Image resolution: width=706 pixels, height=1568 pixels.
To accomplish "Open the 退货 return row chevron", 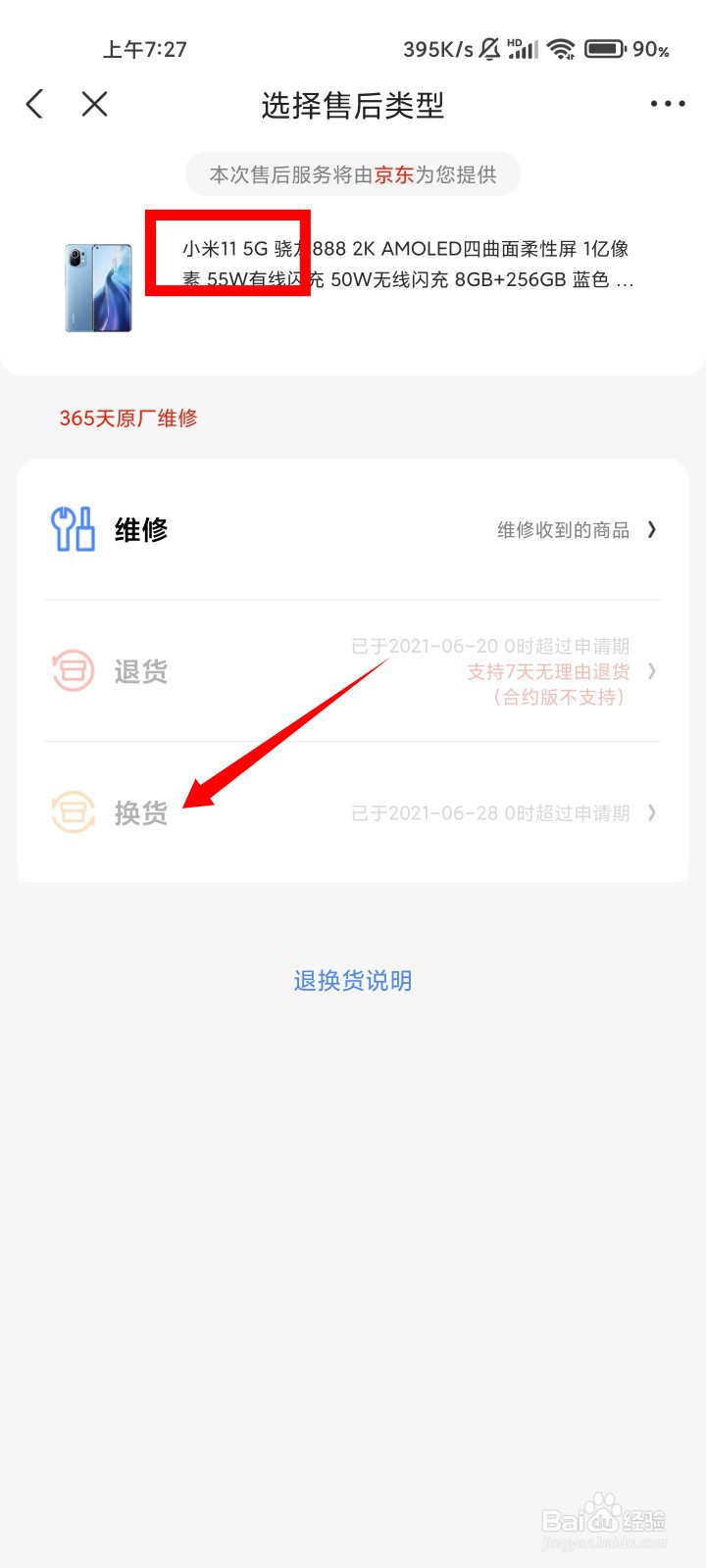I will pos(651,671).
